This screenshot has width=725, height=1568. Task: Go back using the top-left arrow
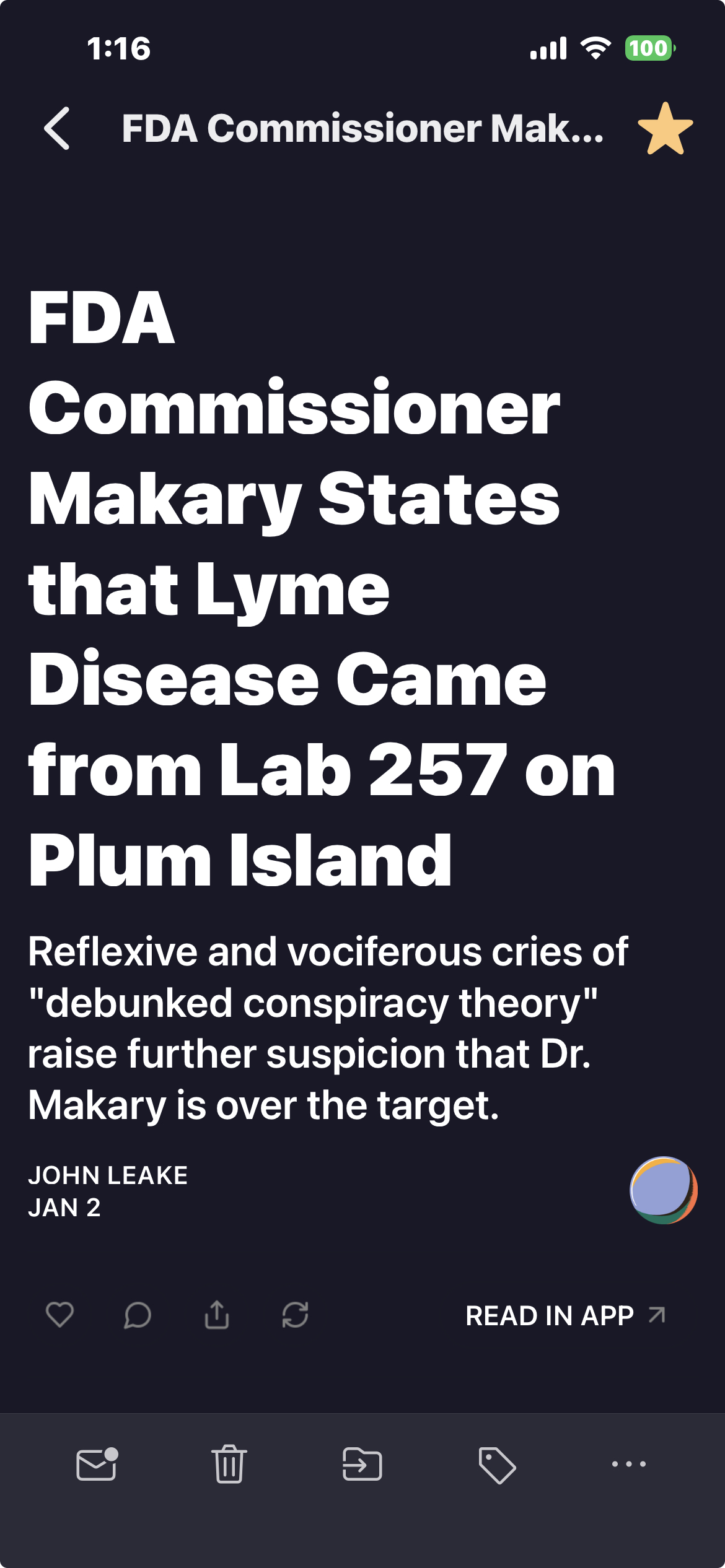tap(57, 129)
